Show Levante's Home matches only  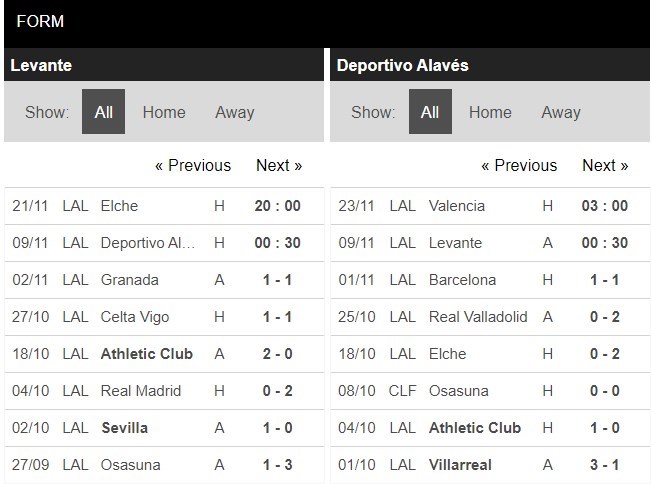click(164, 112)
